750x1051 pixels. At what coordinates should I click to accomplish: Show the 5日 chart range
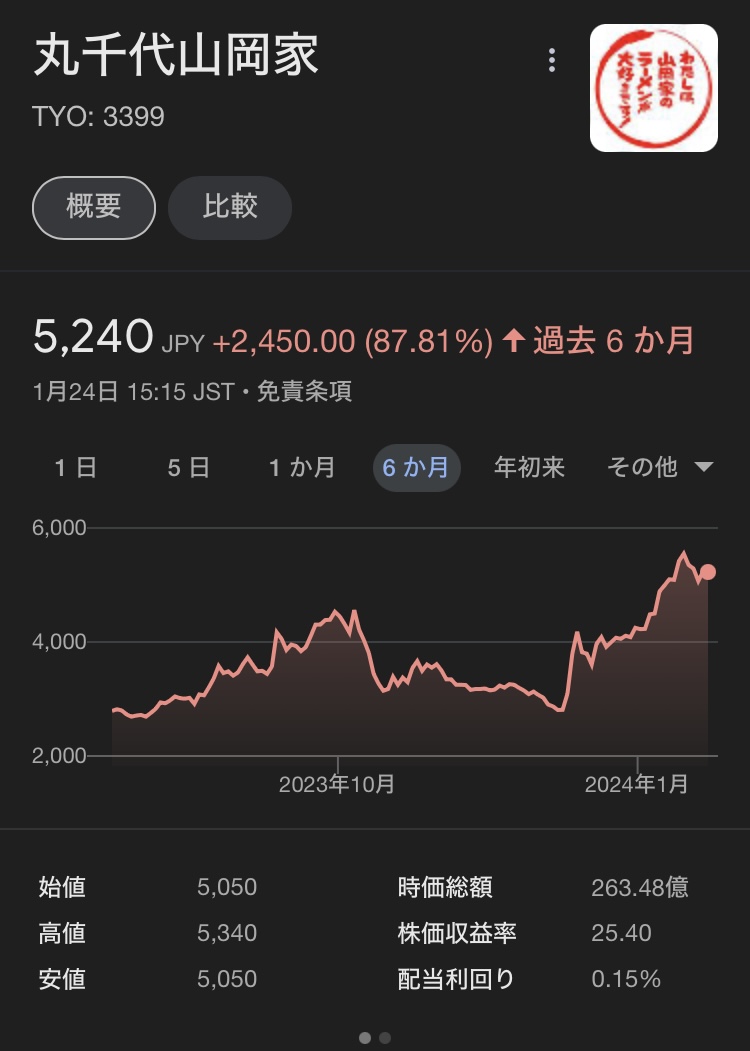[188, 468]
